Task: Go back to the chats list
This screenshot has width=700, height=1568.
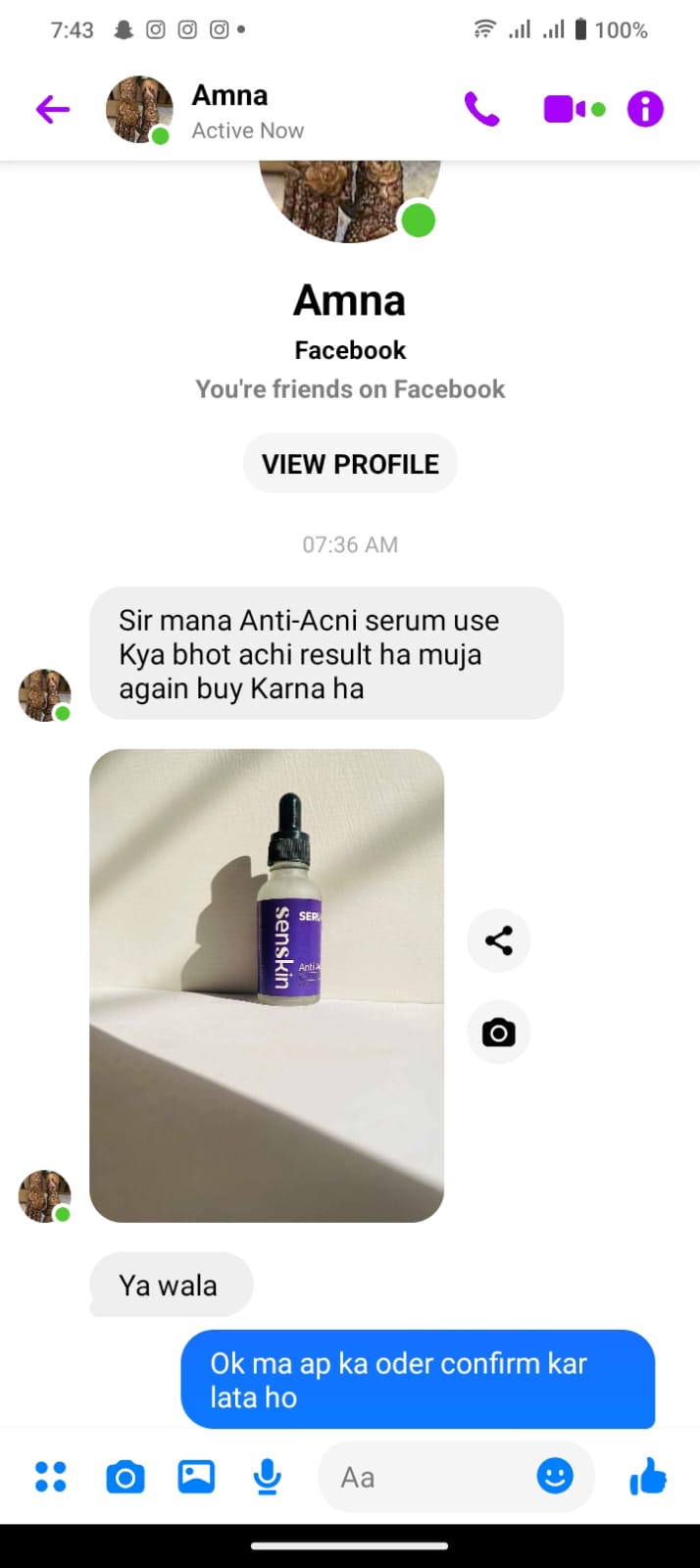Action: click(53, 109)
